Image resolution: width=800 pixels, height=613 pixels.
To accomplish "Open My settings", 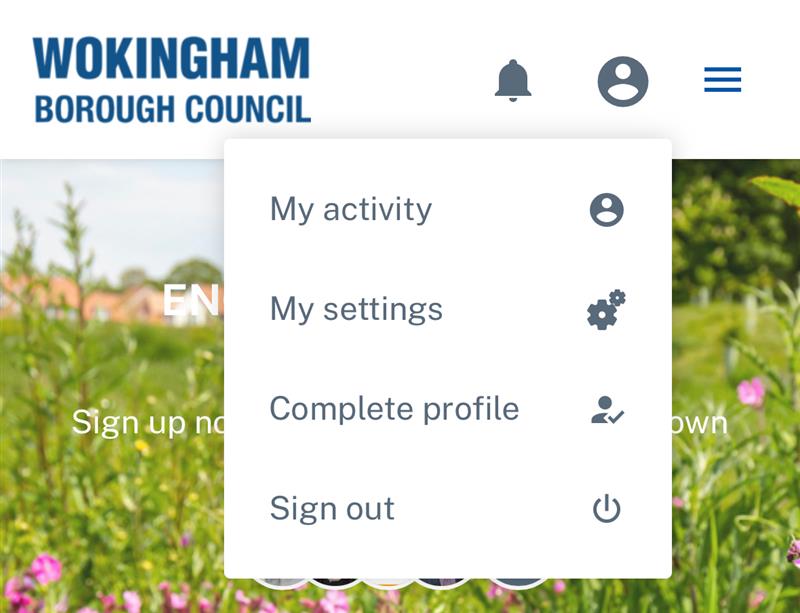I will coord(447,309).
